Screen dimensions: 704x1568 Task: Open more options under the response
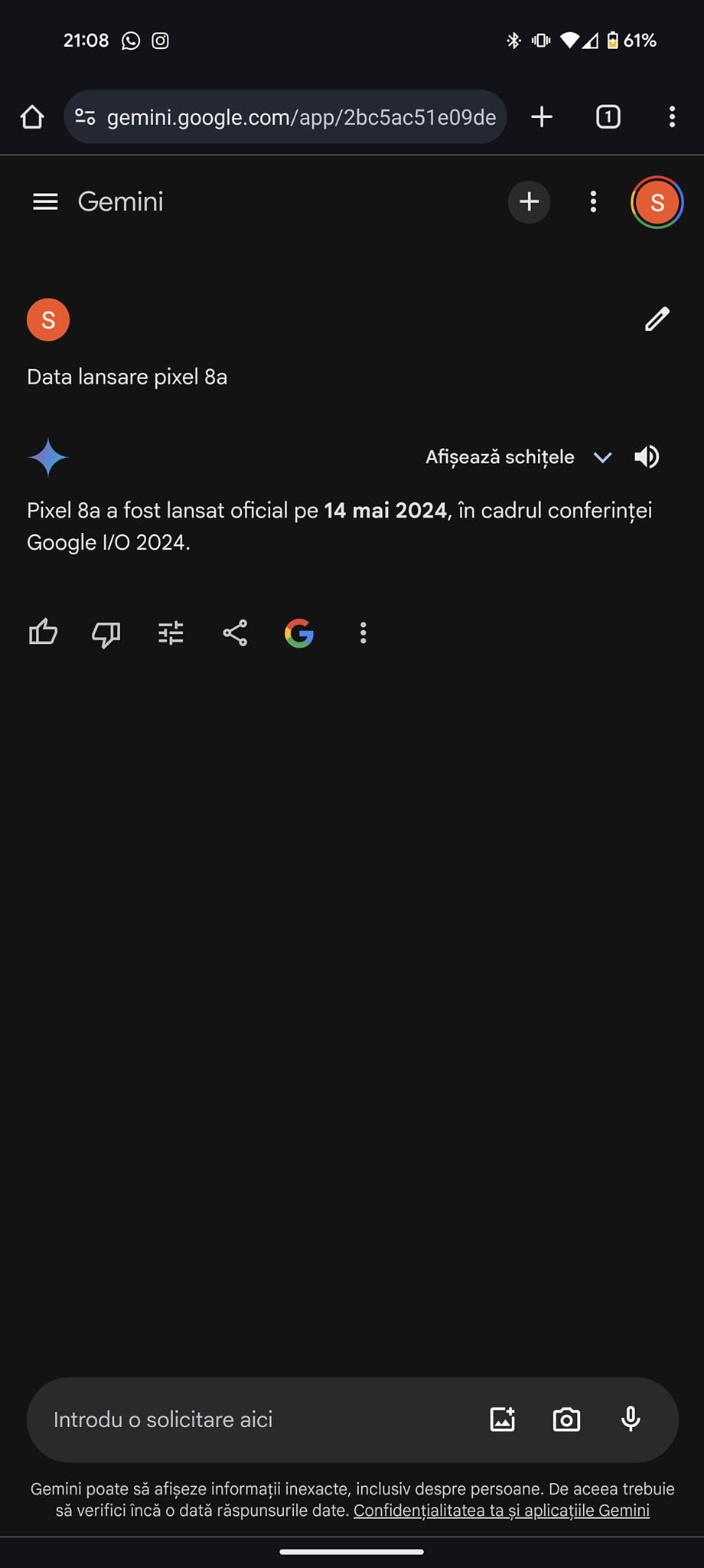pyautogui.click(x=363, y=633)
